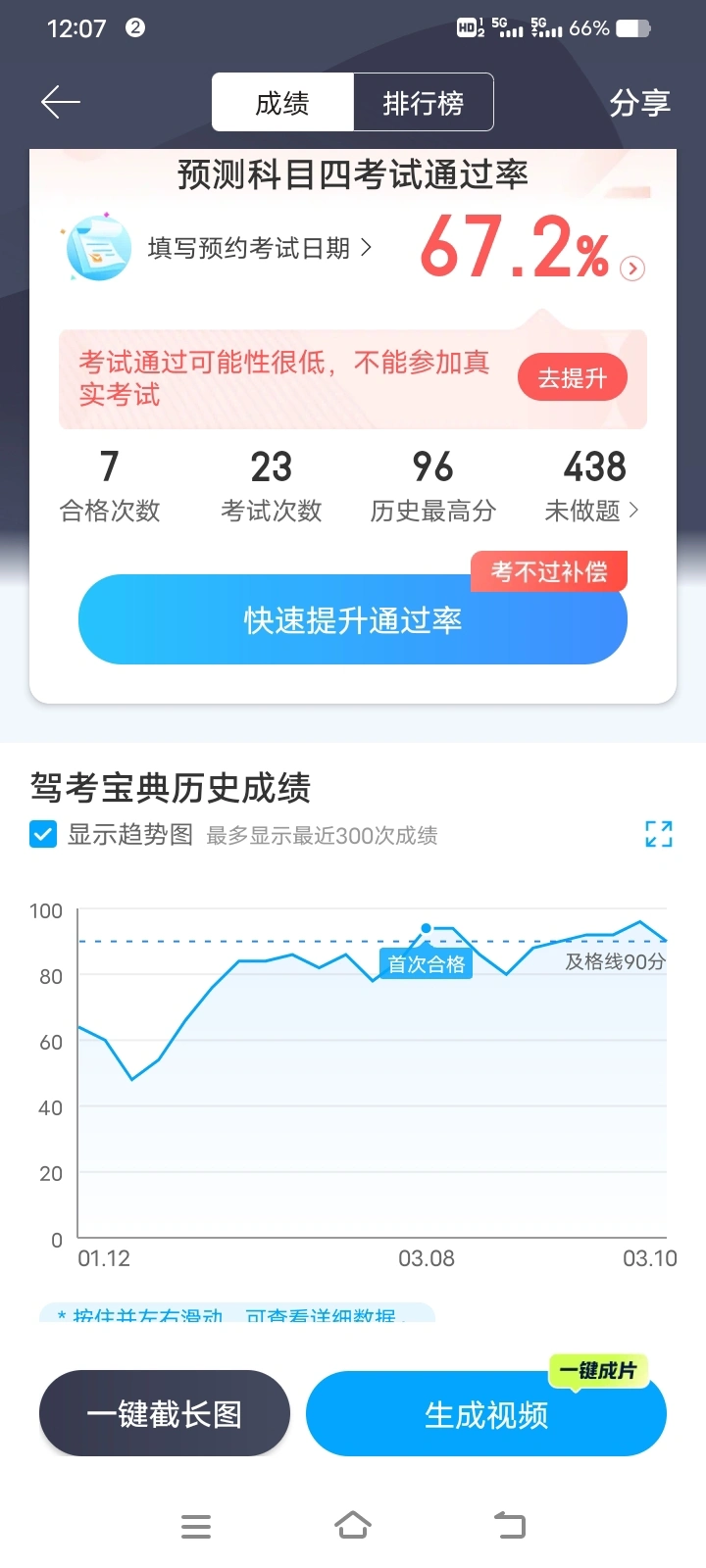
Task: Open pass rate details arrow beside 67.2%
Action: (x=632, y=268)
